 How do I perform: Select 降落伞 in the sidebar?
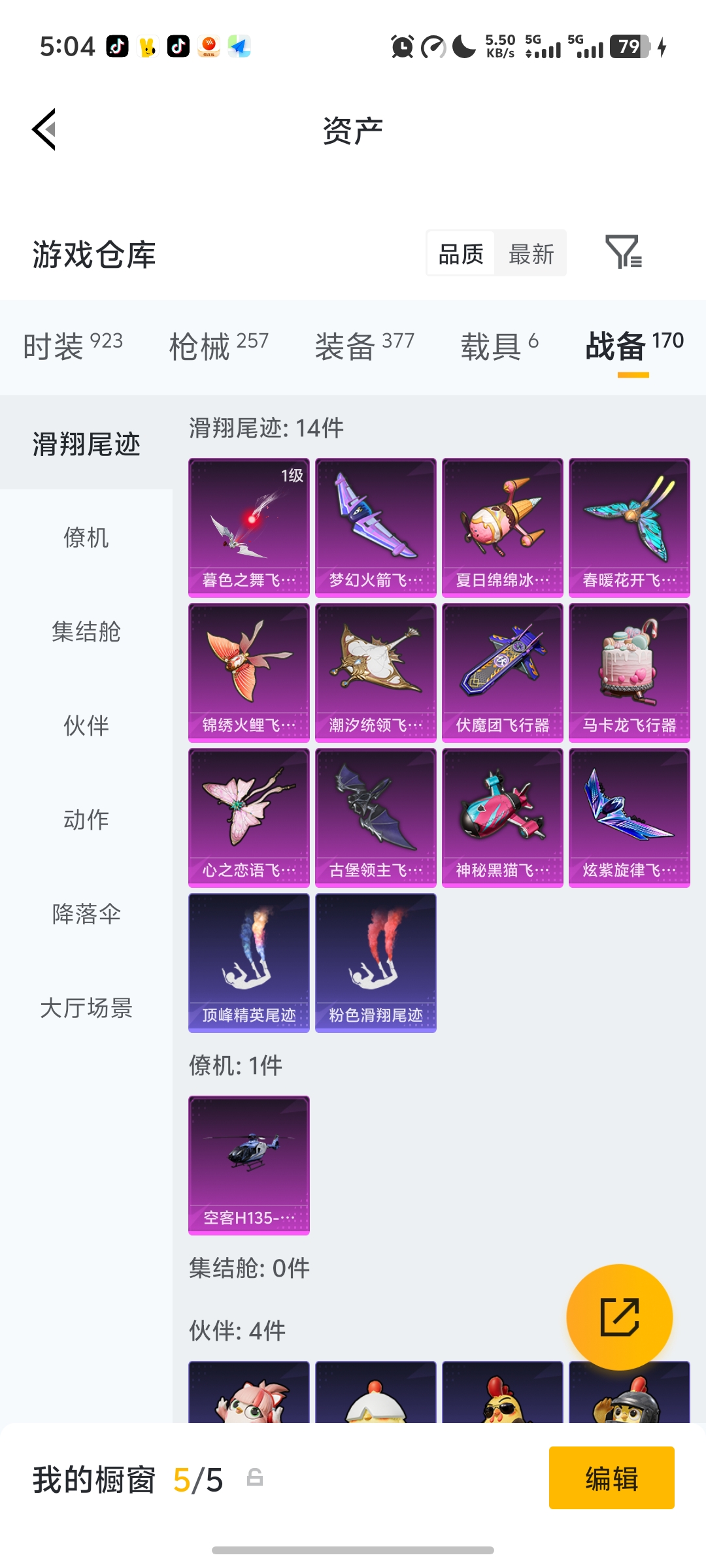86,914
